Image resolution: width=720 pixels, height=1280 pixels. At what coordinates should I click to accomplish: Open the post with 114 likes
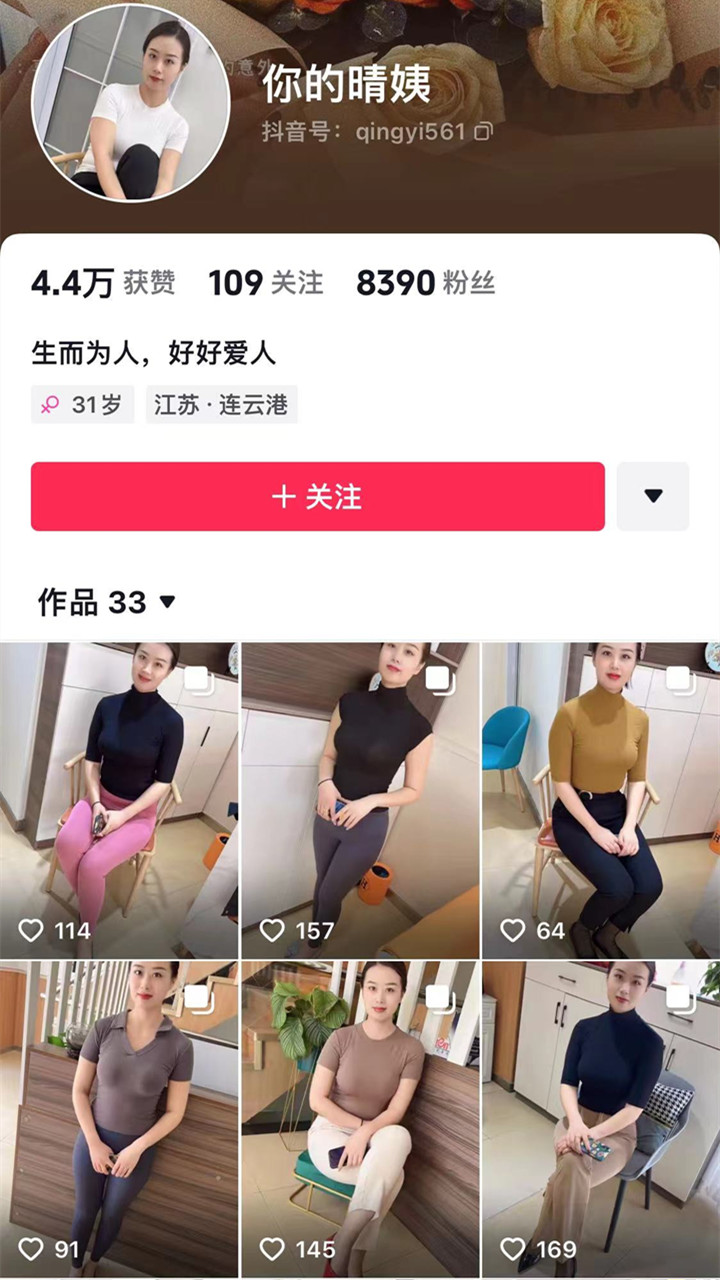click(x=119, y=800)
